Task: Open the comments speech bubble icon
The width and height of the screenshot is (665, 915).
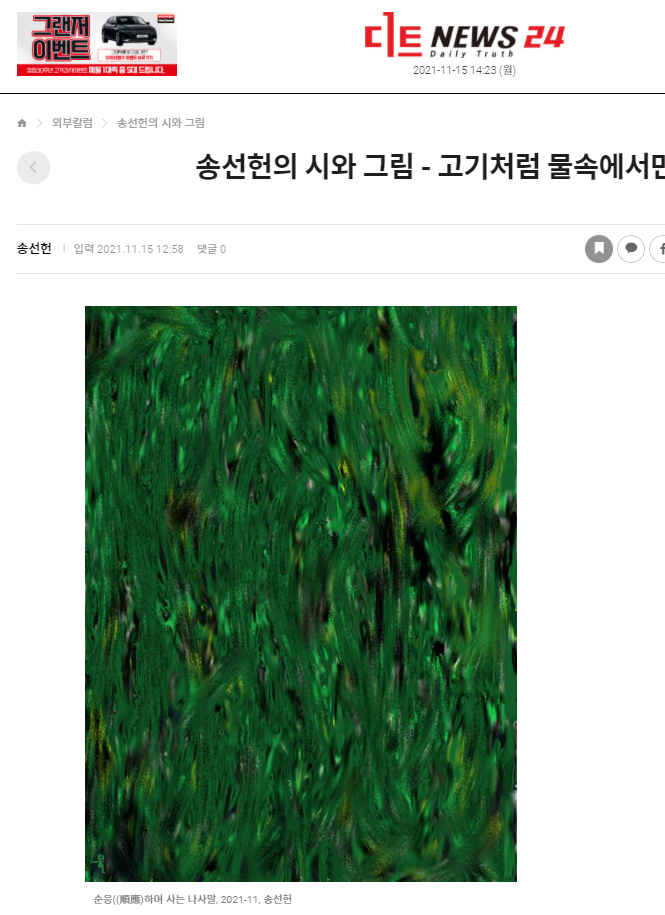Action: pos(630,249)
